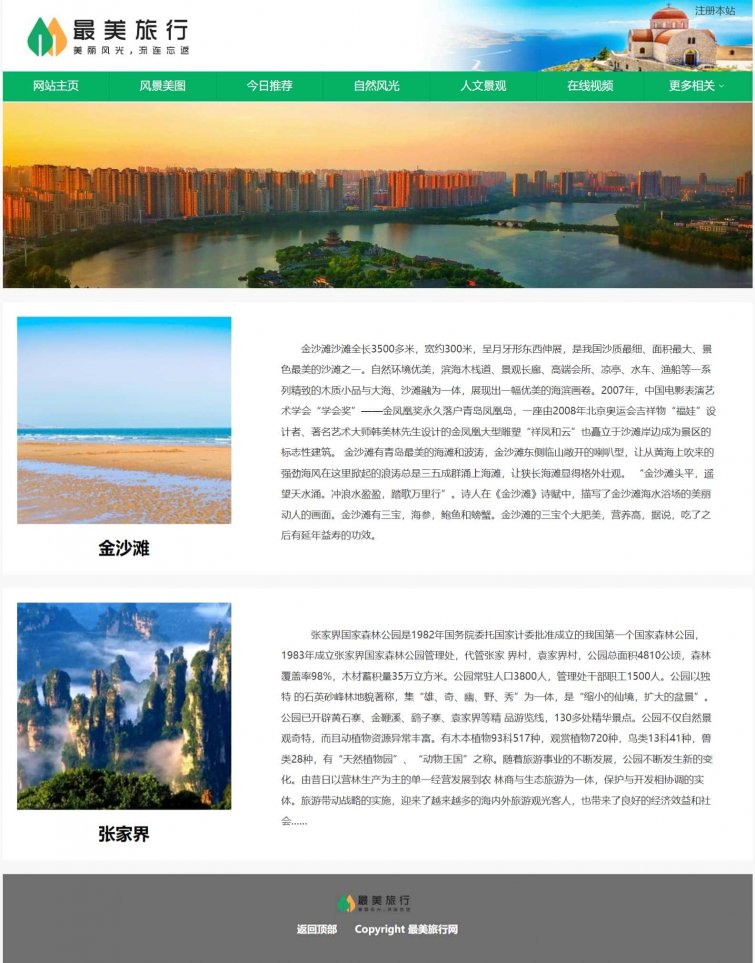Open the 注册本站 link
Screen dimensions: 755x963
714,10
